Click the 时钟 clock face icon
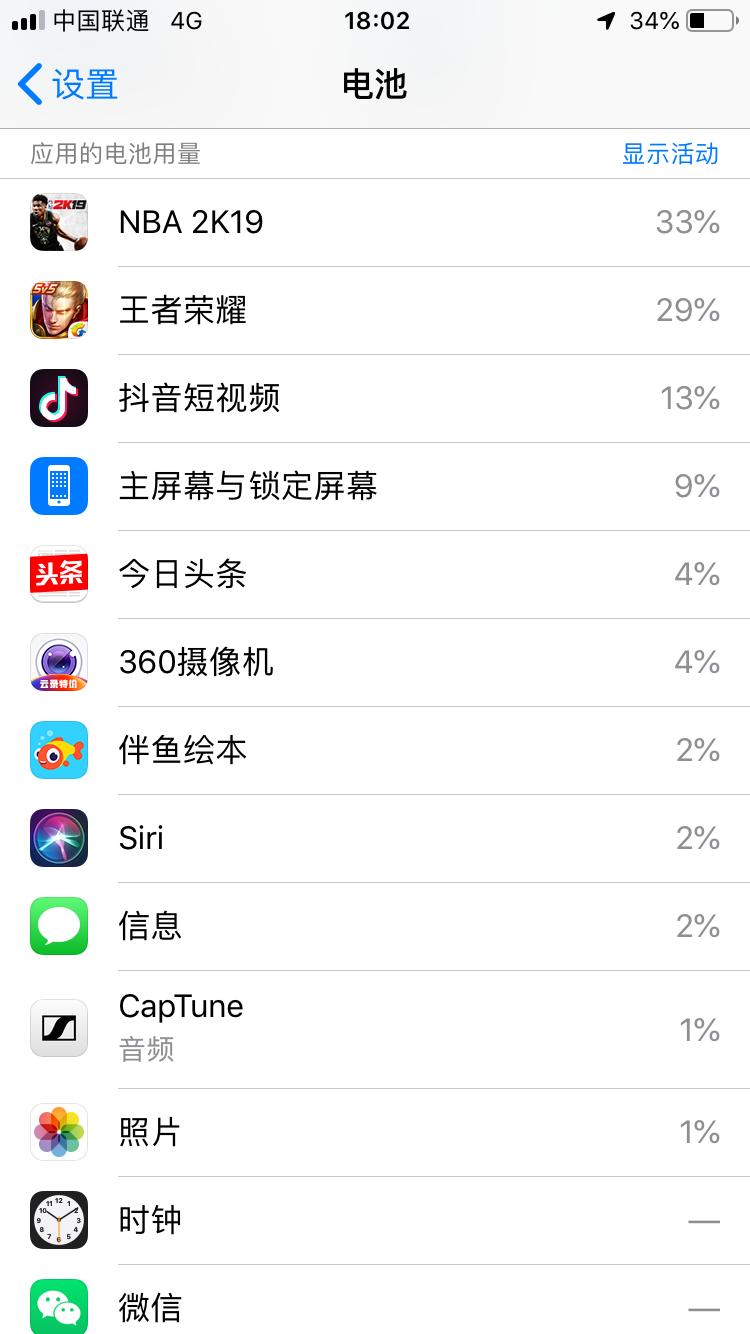The width and height of the screenshot is (750, 1334). pyautogui.click(x=58, y=1221)
